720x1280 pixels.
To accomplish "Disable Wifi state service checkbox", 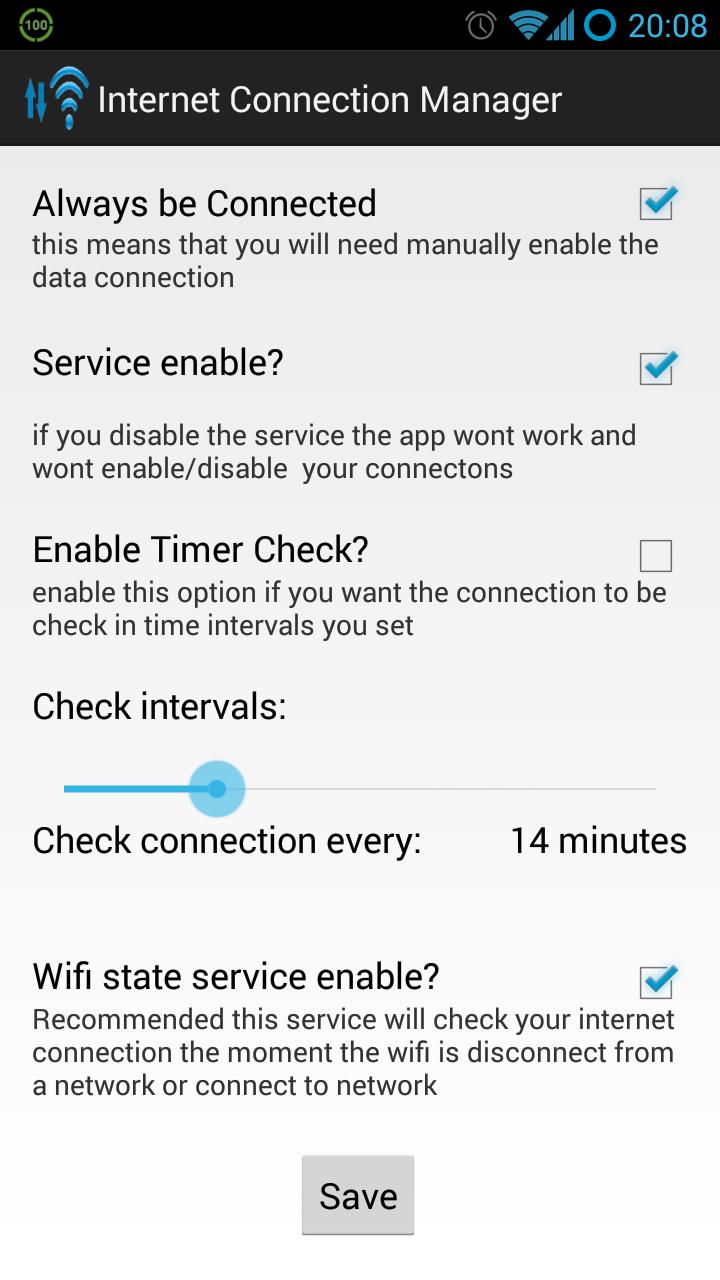I will click(x=656, y=982).
